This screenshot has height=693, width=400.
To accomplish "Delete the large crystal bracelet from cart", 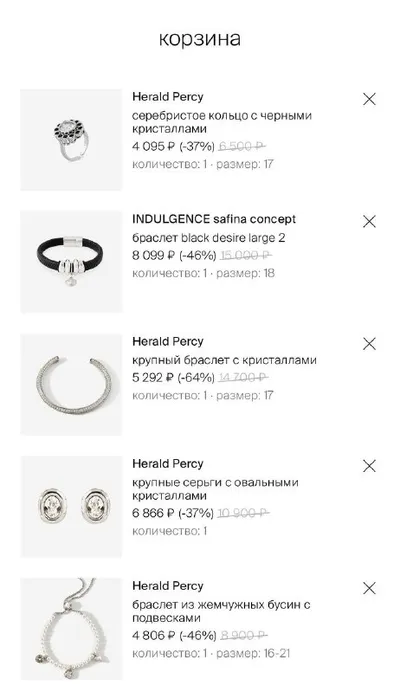I will coord(369,343).
